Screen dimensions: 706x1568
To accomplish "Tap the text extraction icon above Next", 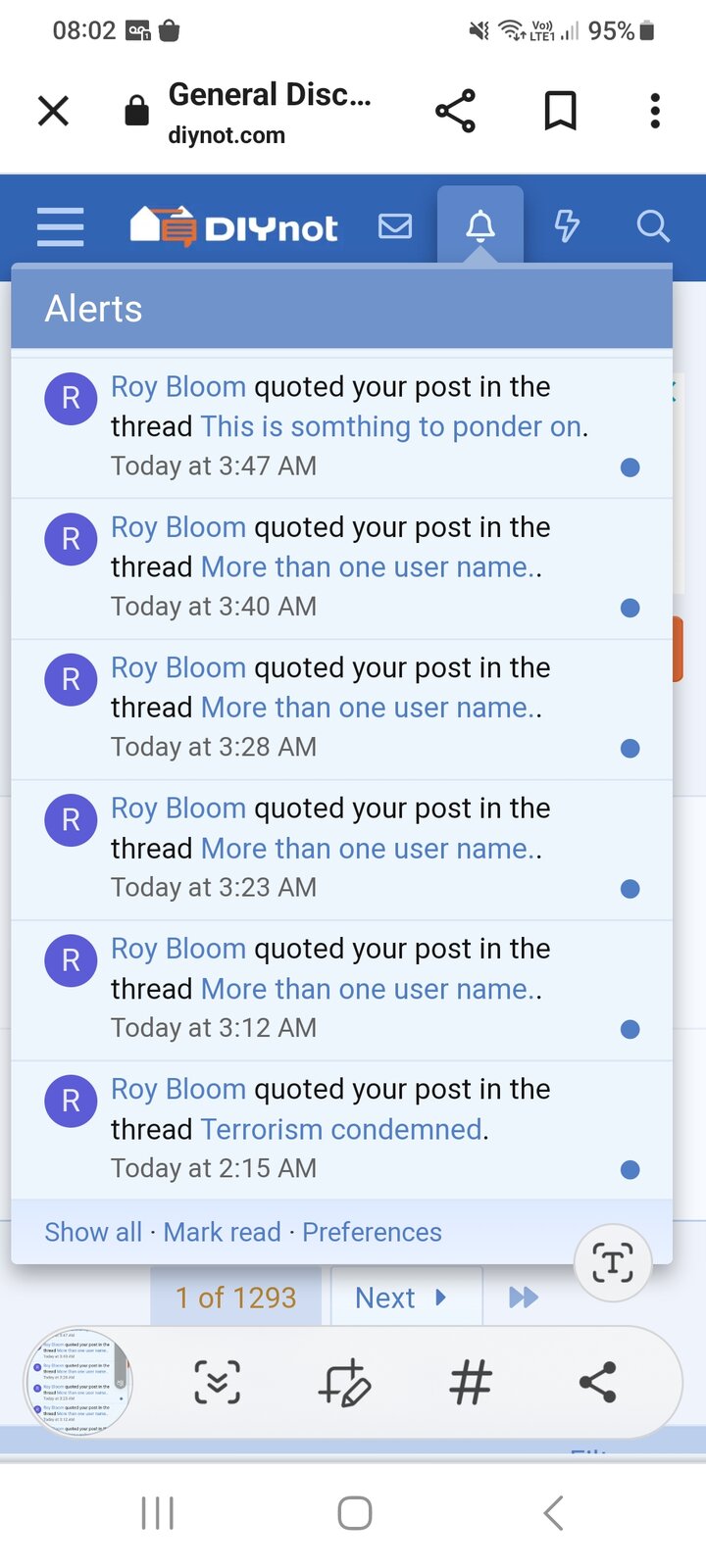I will point(612,1262).
